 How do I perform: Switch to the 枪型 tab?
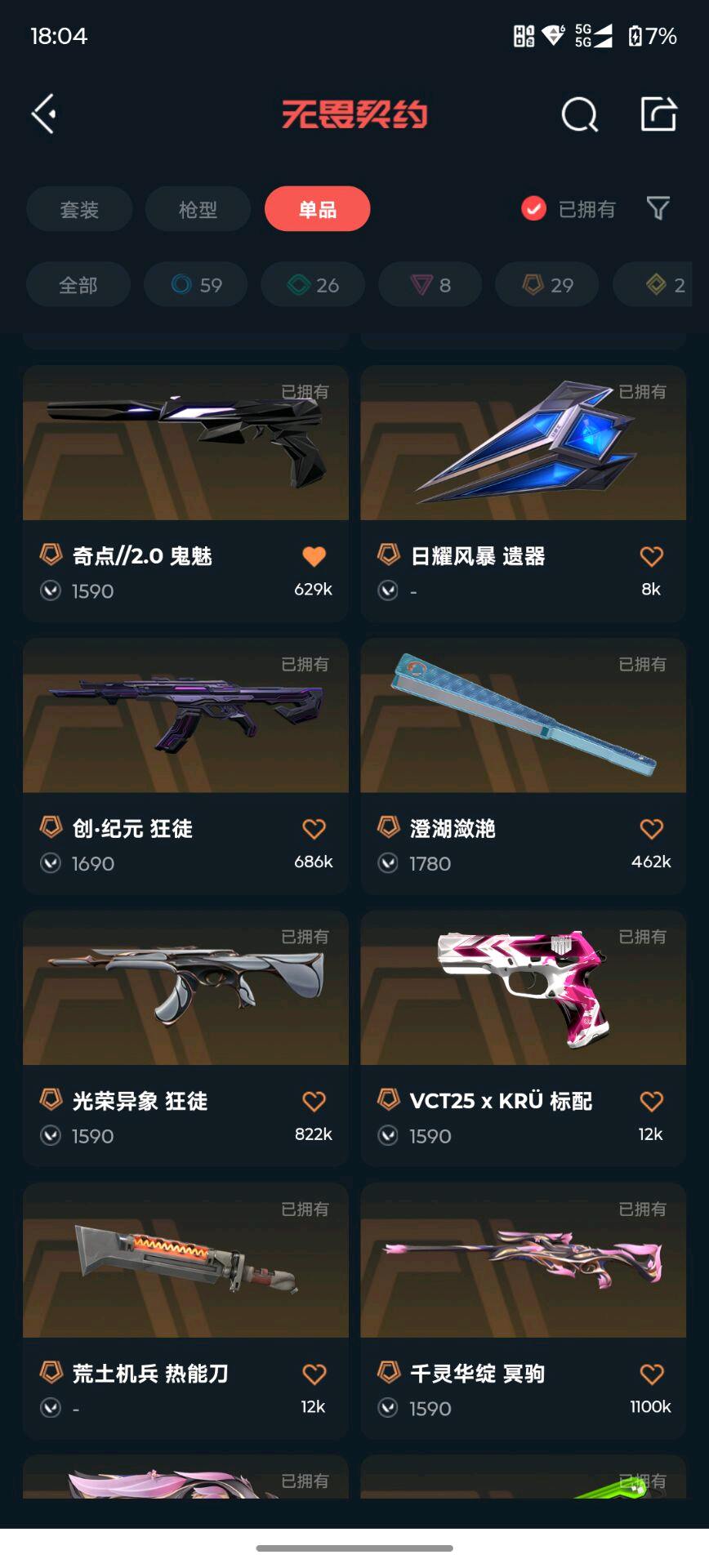coord(198,209)
